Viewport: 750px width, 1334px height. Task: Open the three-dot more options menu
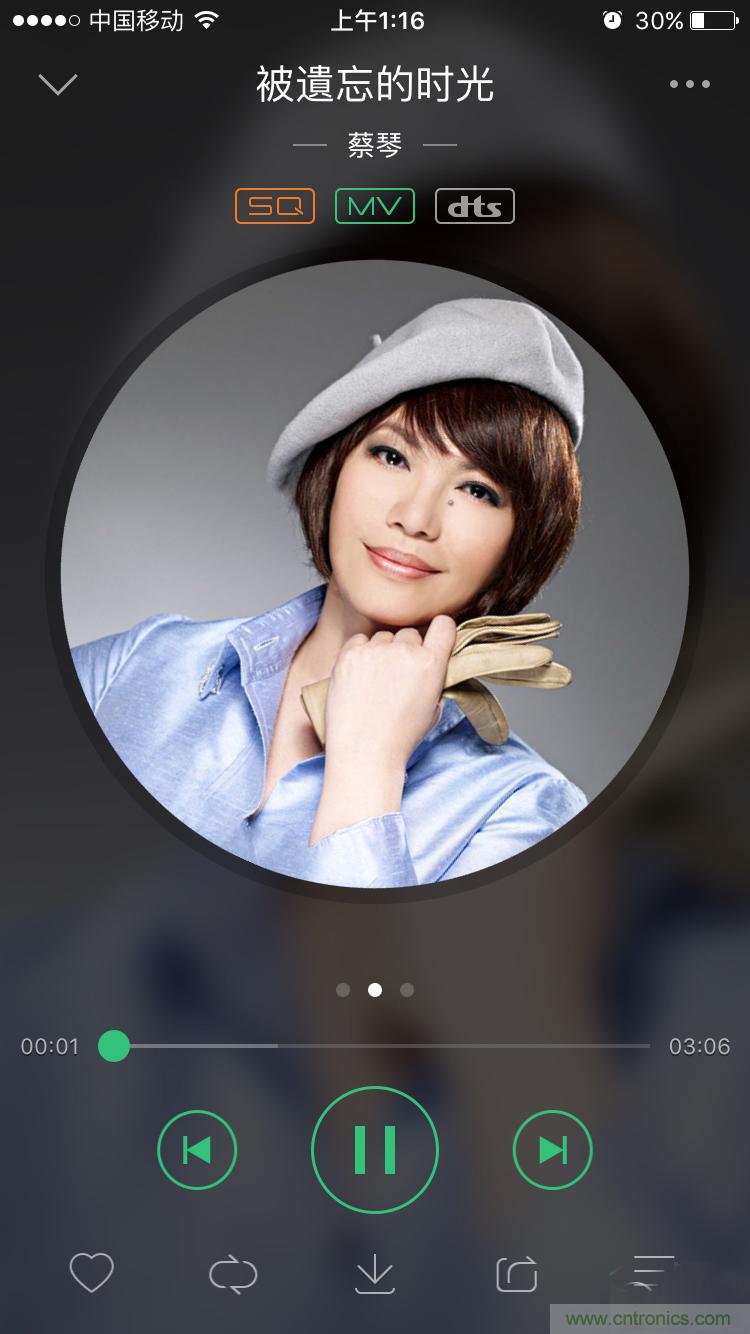tap(690, 84)
